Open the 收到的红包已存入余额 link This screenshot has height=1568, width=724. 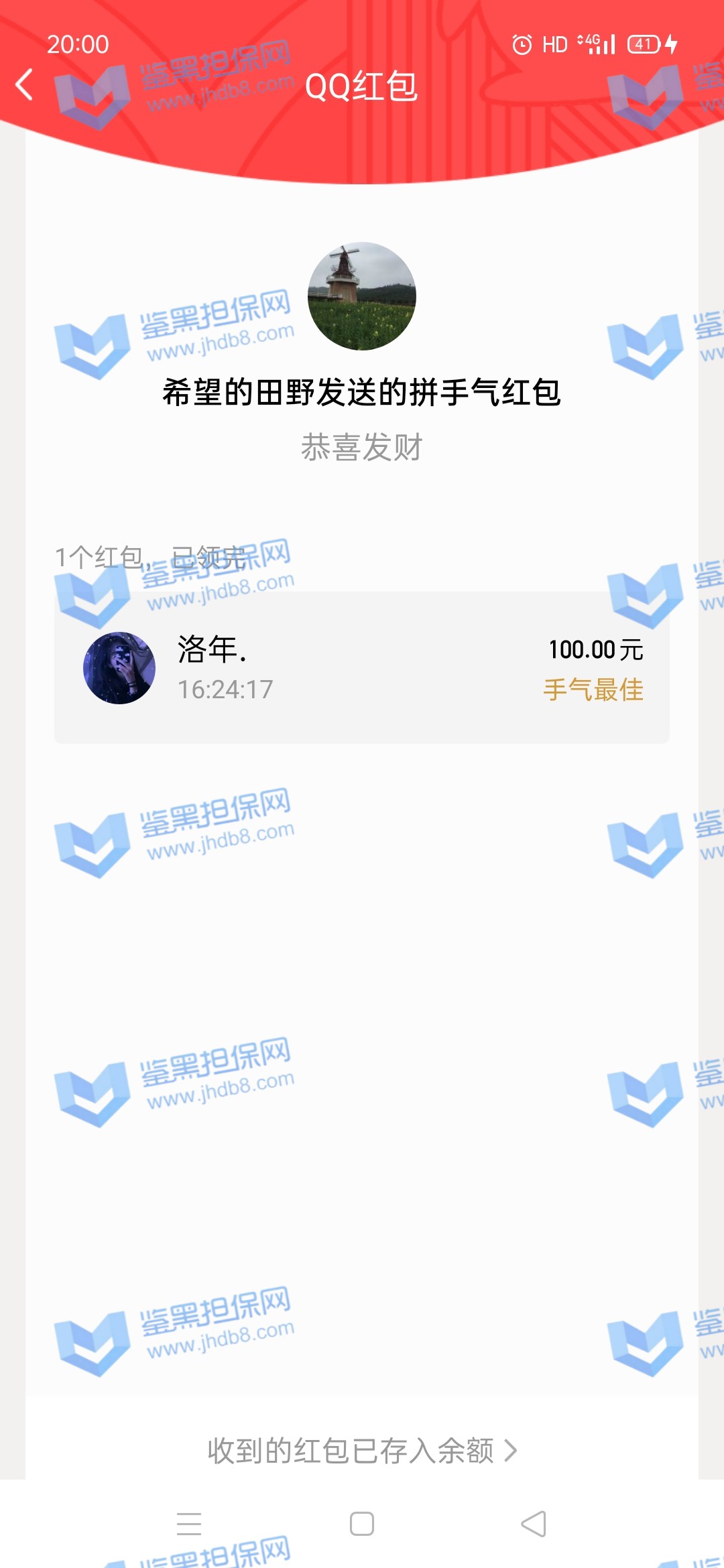point(362,1451)
